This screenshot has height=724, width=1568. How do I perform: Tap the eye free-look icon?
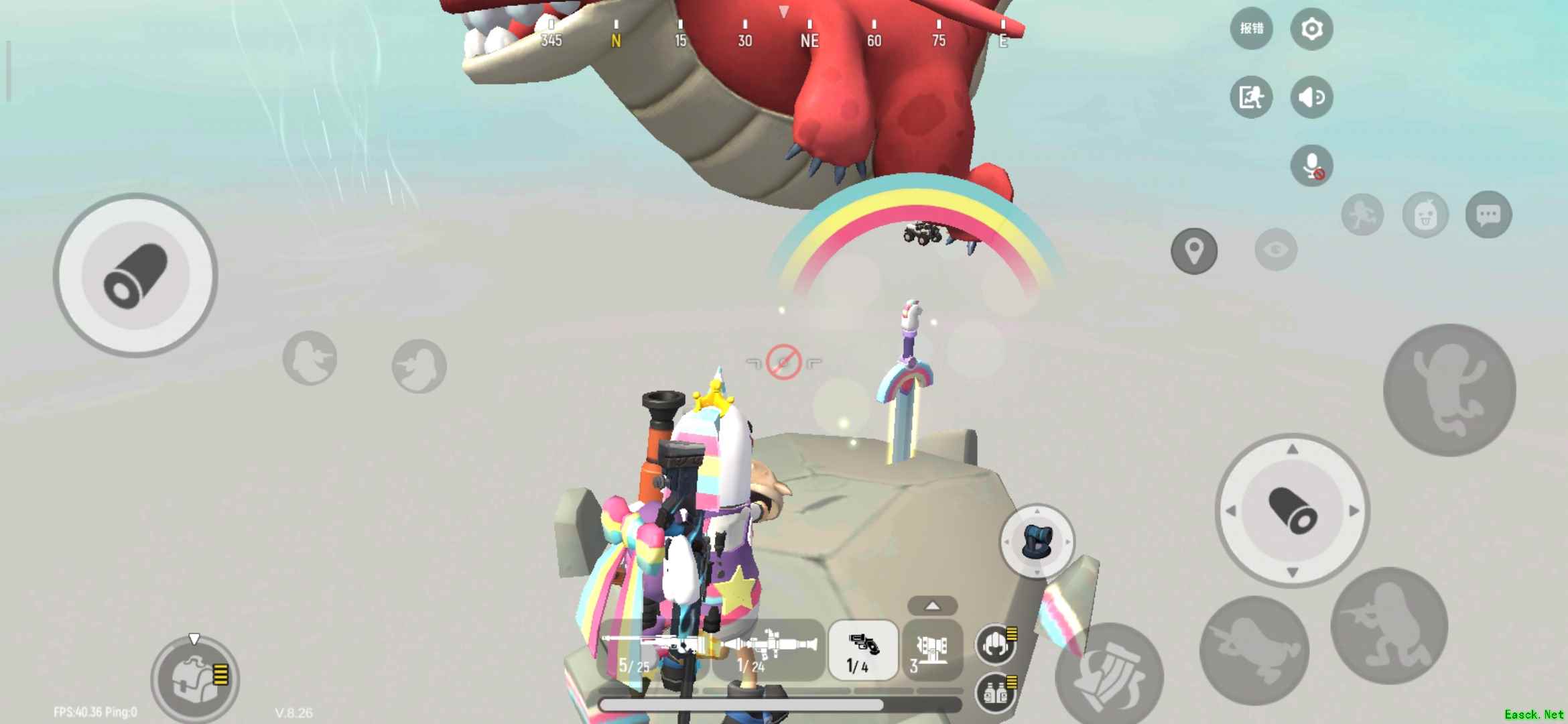1276,250
